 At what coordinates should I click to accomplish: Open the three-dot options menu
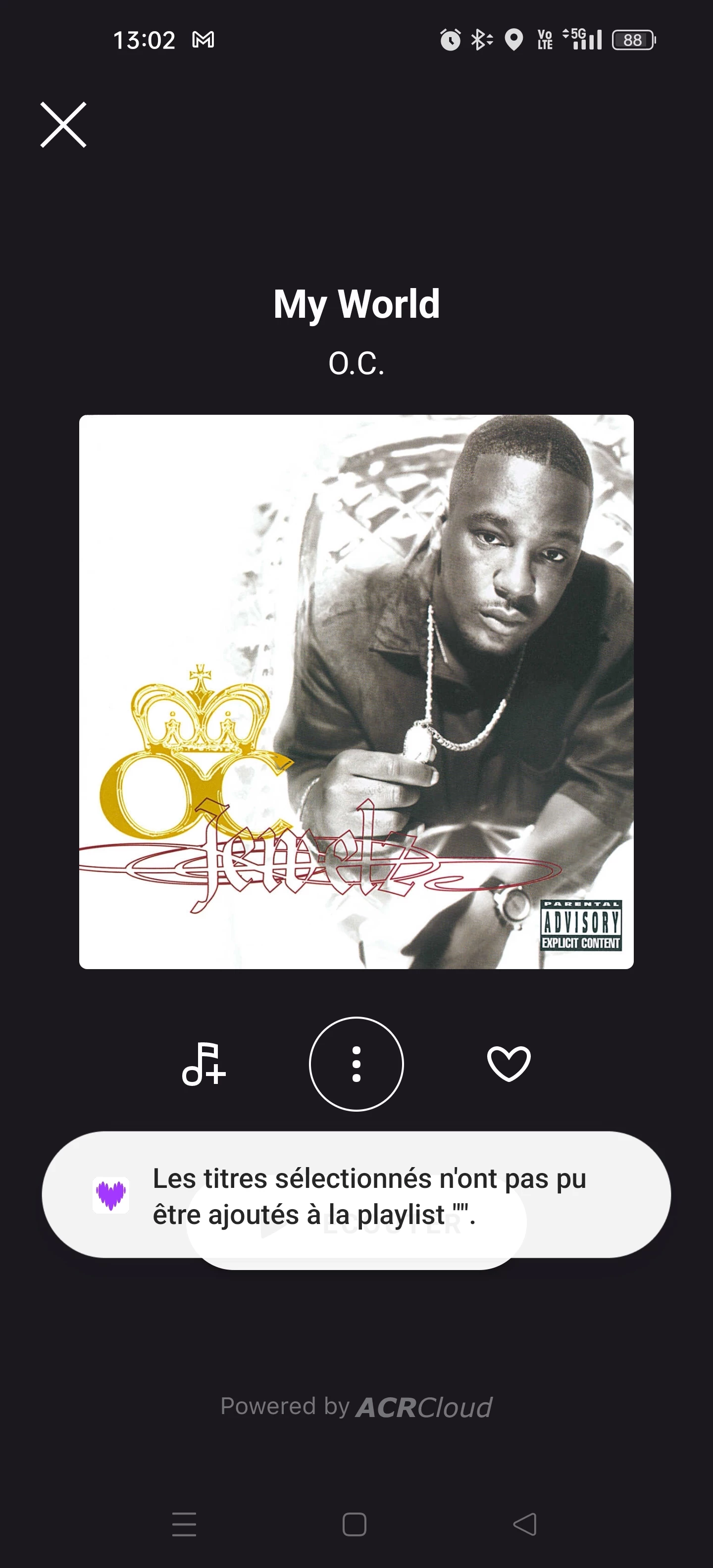(356, 1063)
